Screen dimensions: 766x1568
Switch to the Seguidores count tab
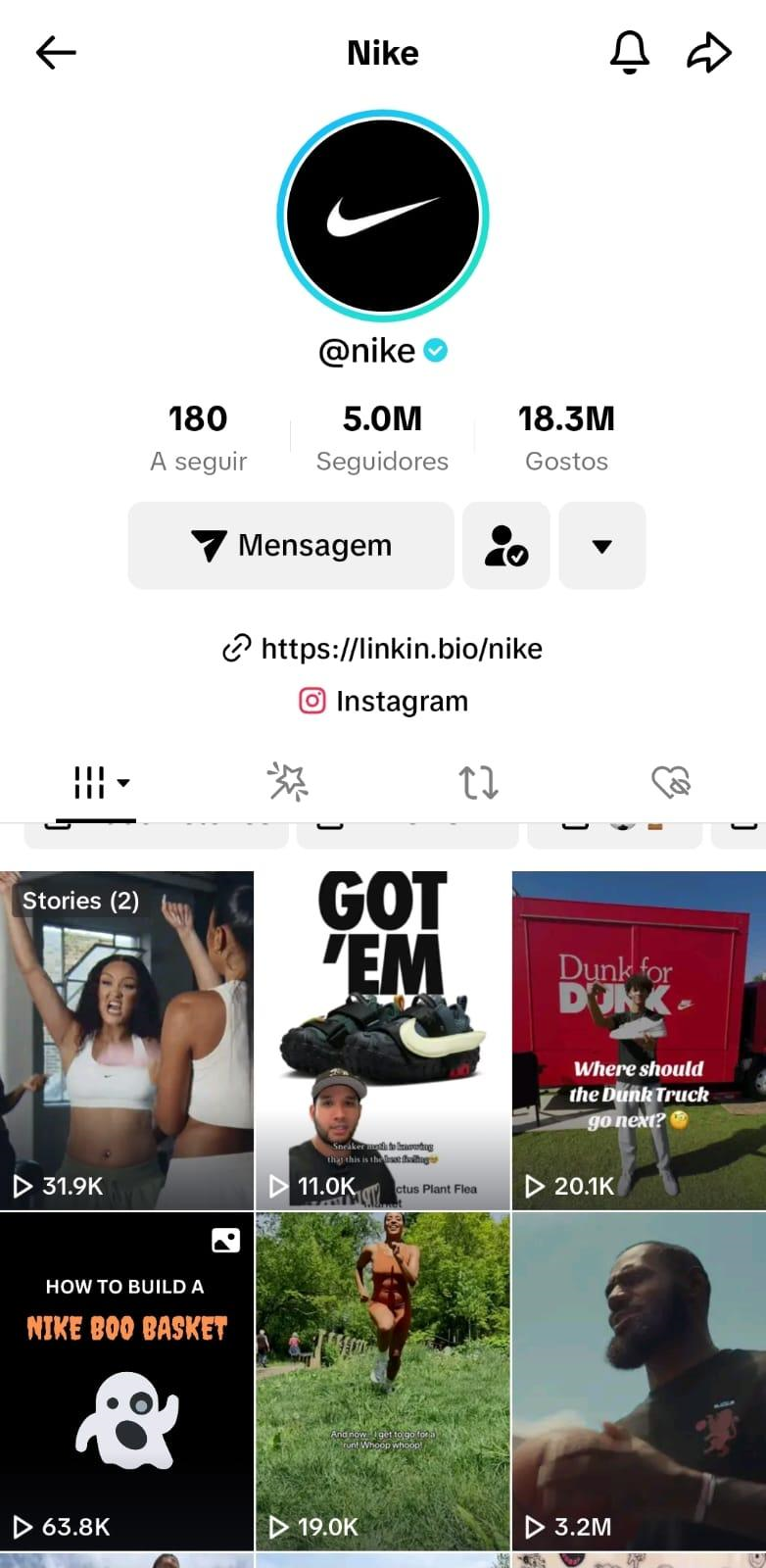[x=382, y=436]
